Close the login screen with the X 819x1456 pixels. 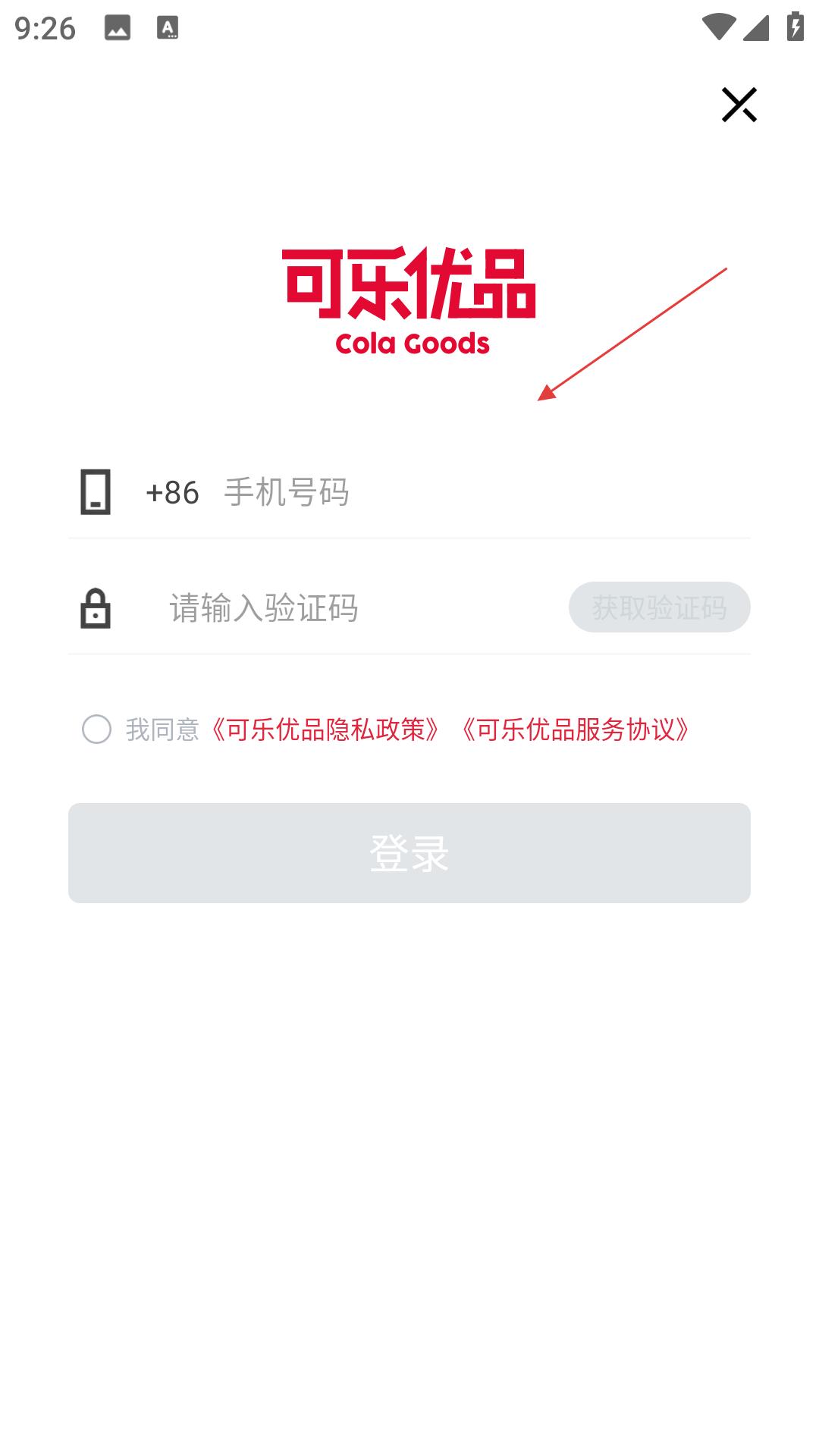coord(739,105)
